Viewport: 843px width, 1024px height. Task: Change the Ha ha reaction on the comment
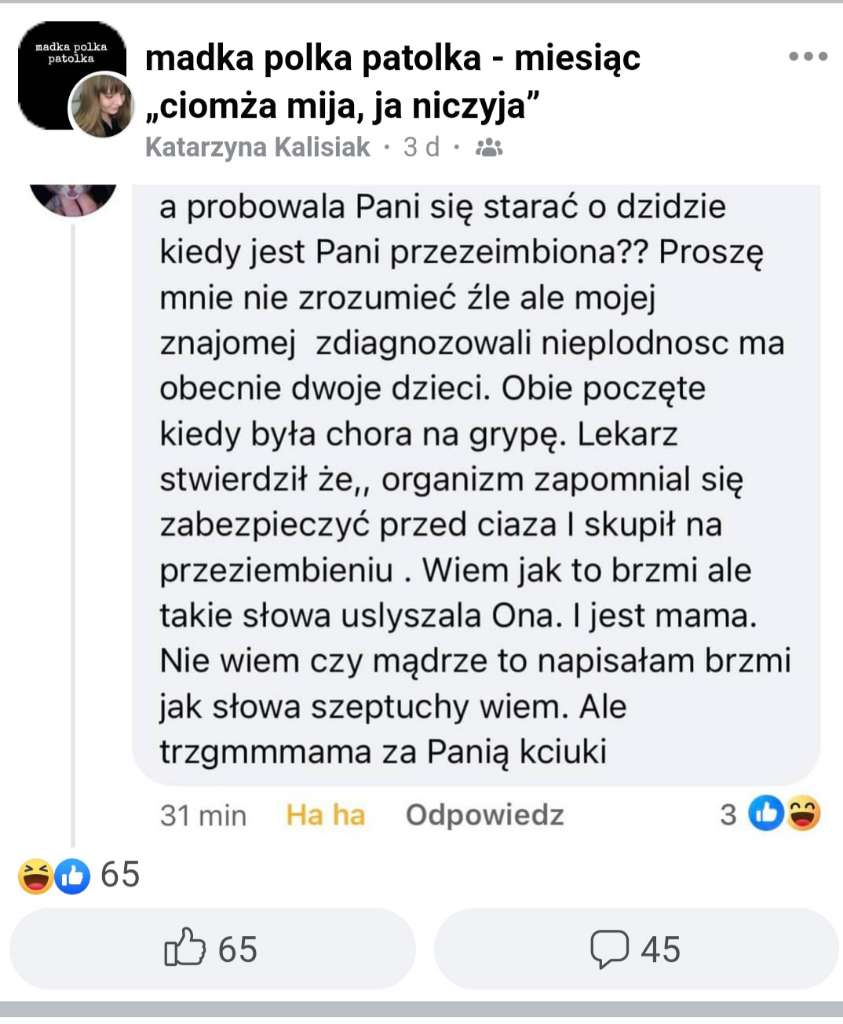click(x=325, y=815)
